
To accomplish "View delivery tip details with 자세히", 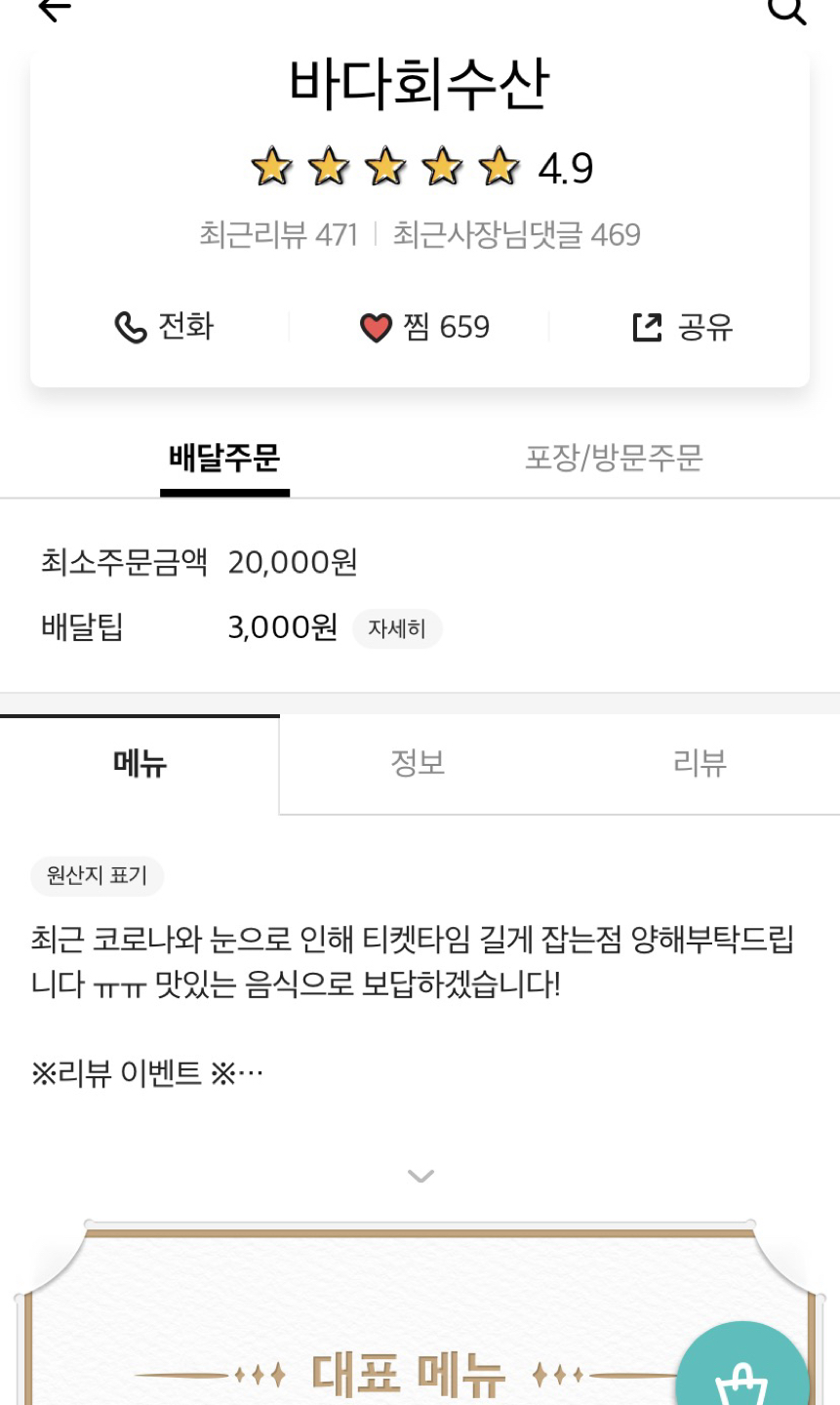I will point(396,629).
